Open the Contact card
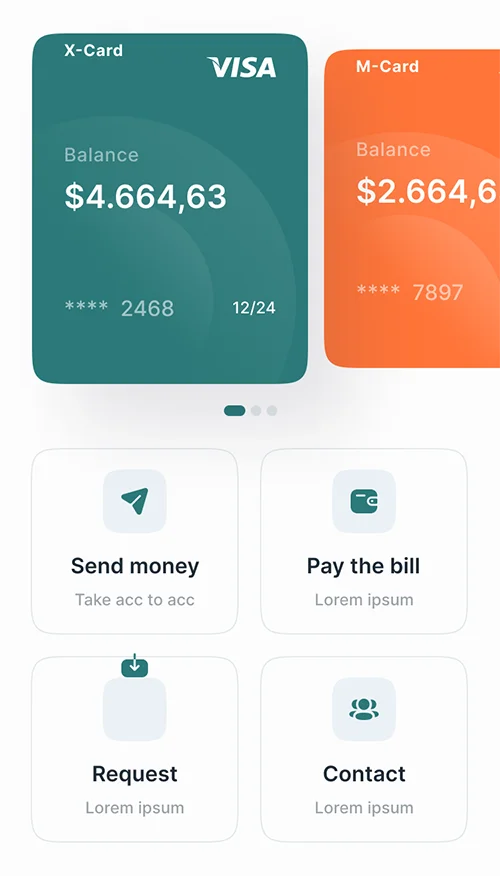 [364, 749]
